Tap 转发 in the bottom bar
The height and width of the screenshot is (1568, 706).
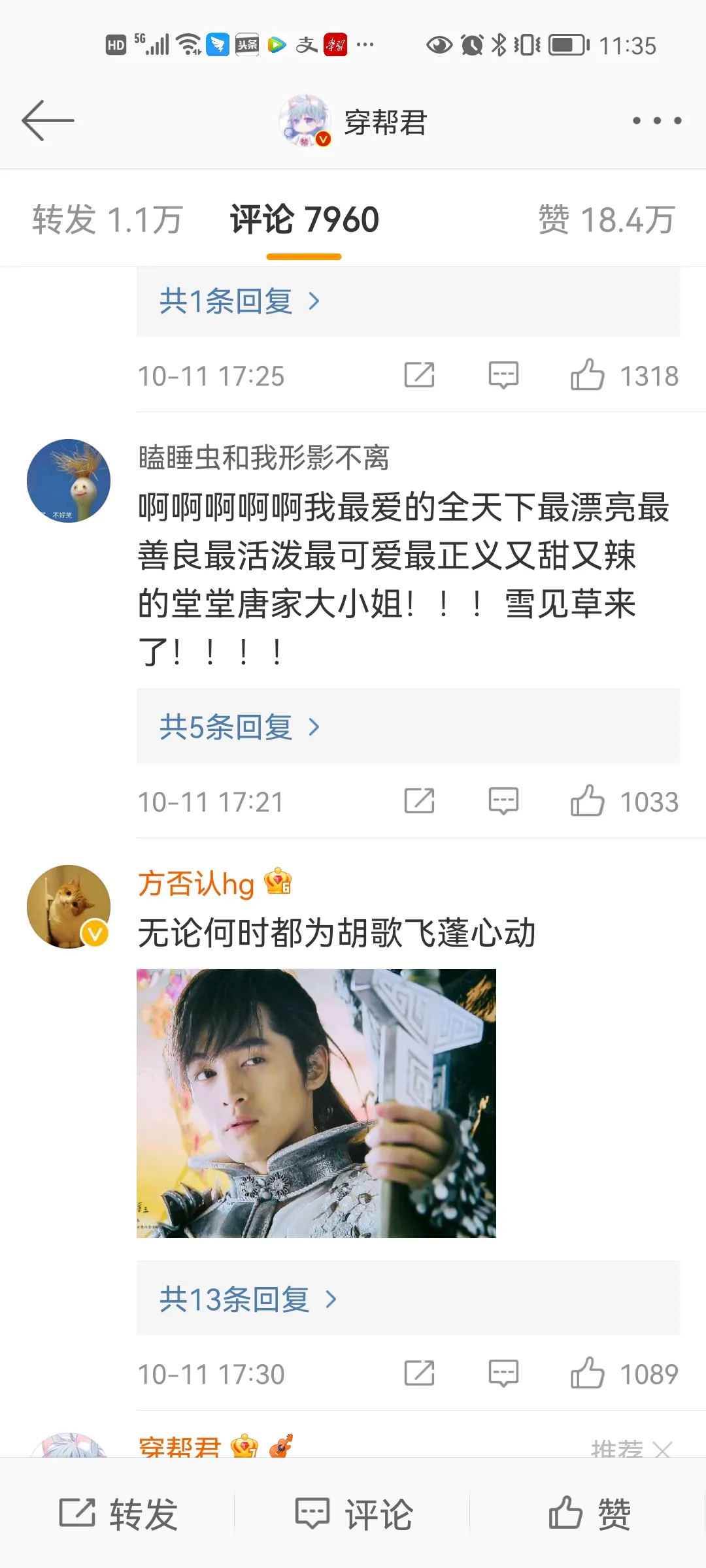point(118,1514)
